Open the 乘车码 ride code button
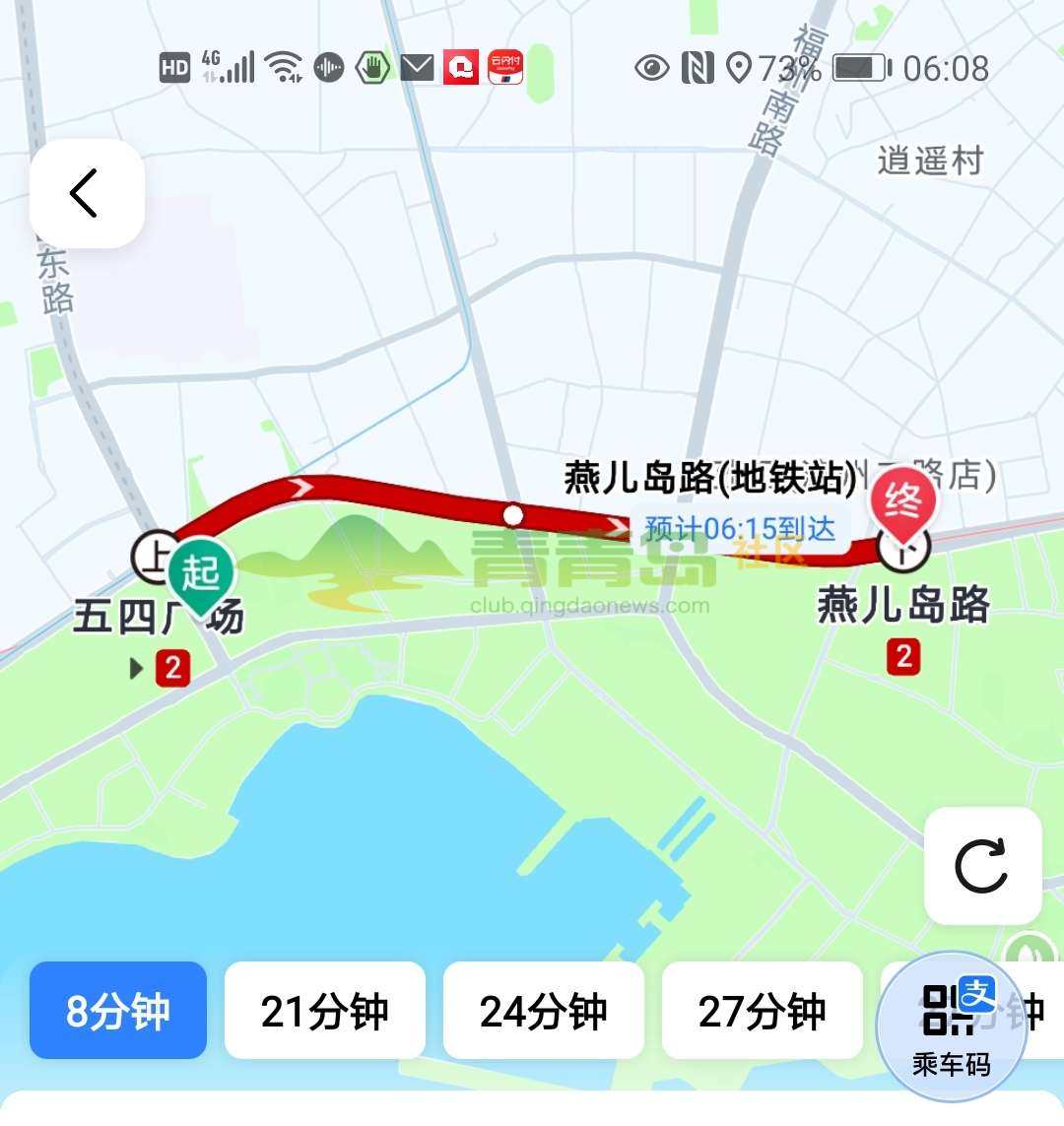 pos(951,1026)
